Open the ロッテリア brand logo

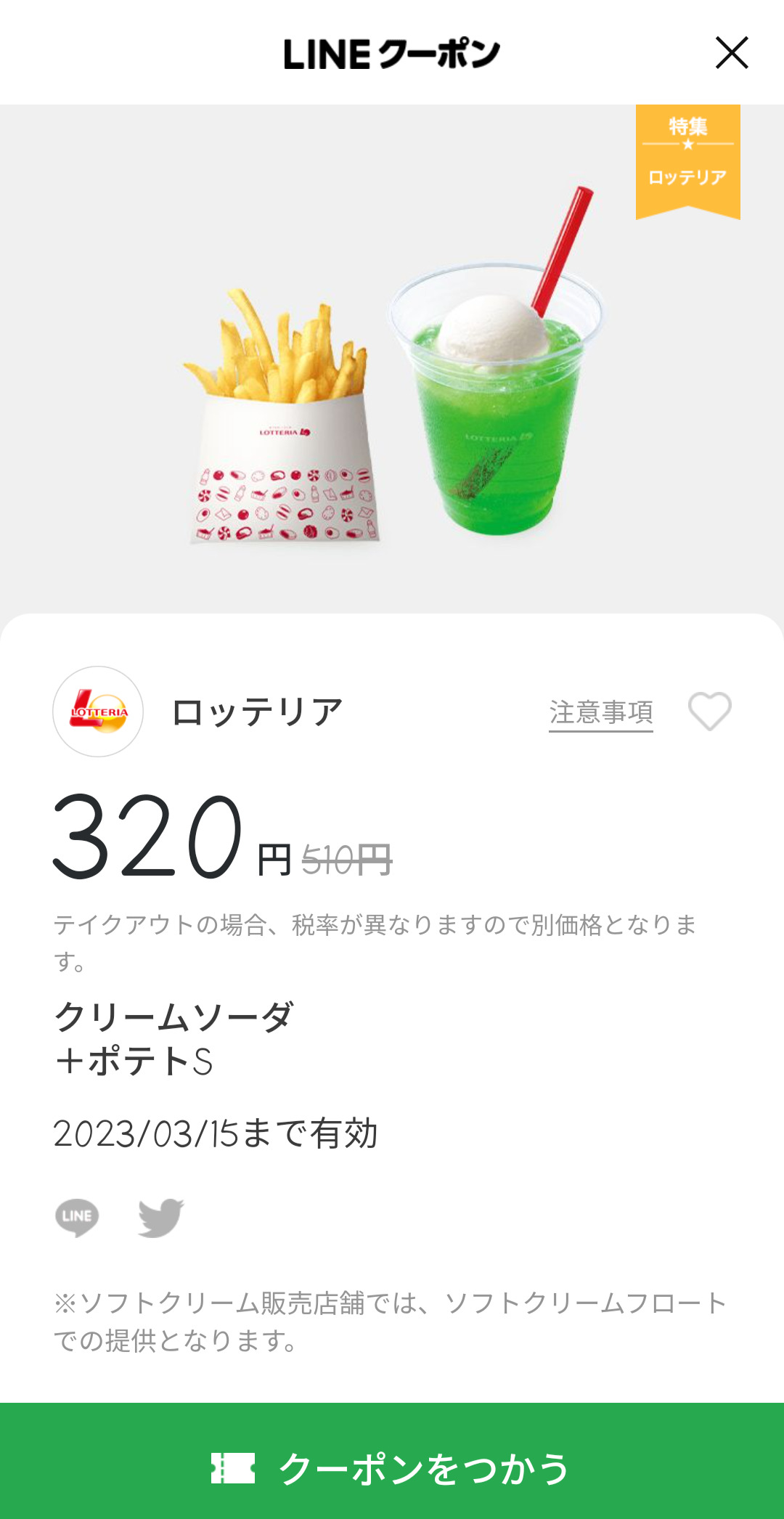[x=98, y=712]
